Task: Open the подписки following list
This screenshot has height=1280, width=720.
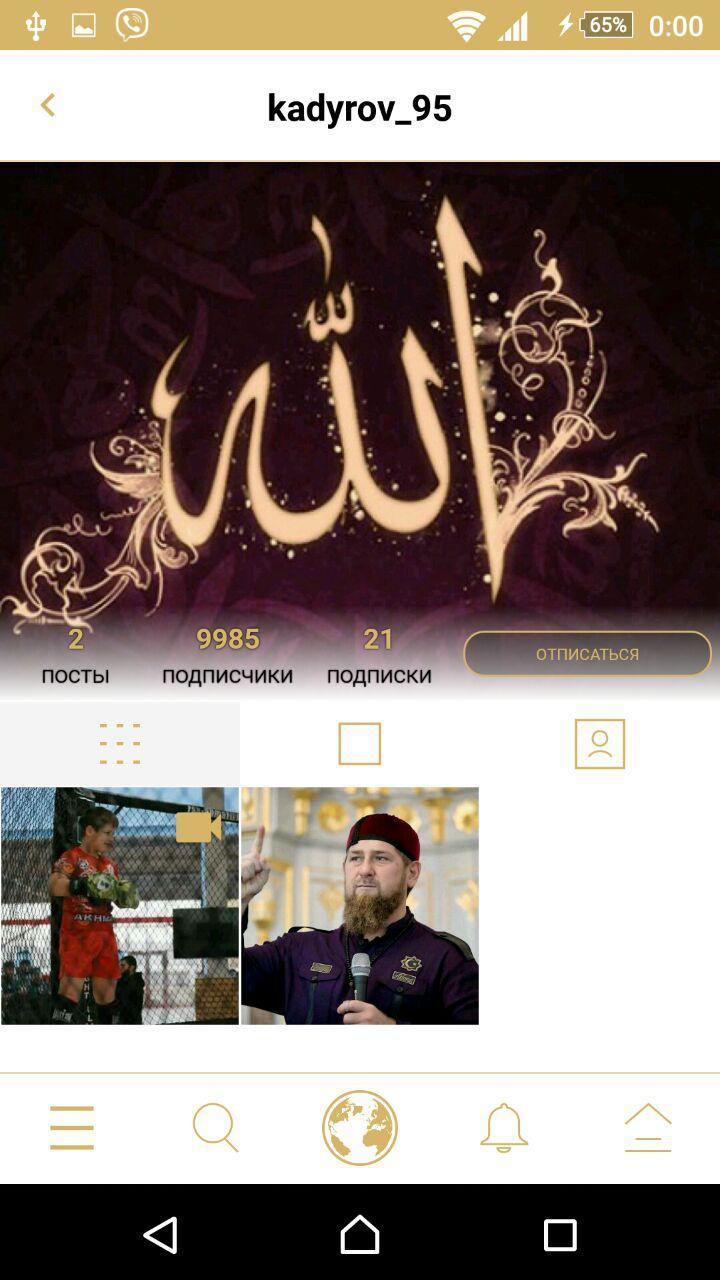Action: (x=379, y=656)
